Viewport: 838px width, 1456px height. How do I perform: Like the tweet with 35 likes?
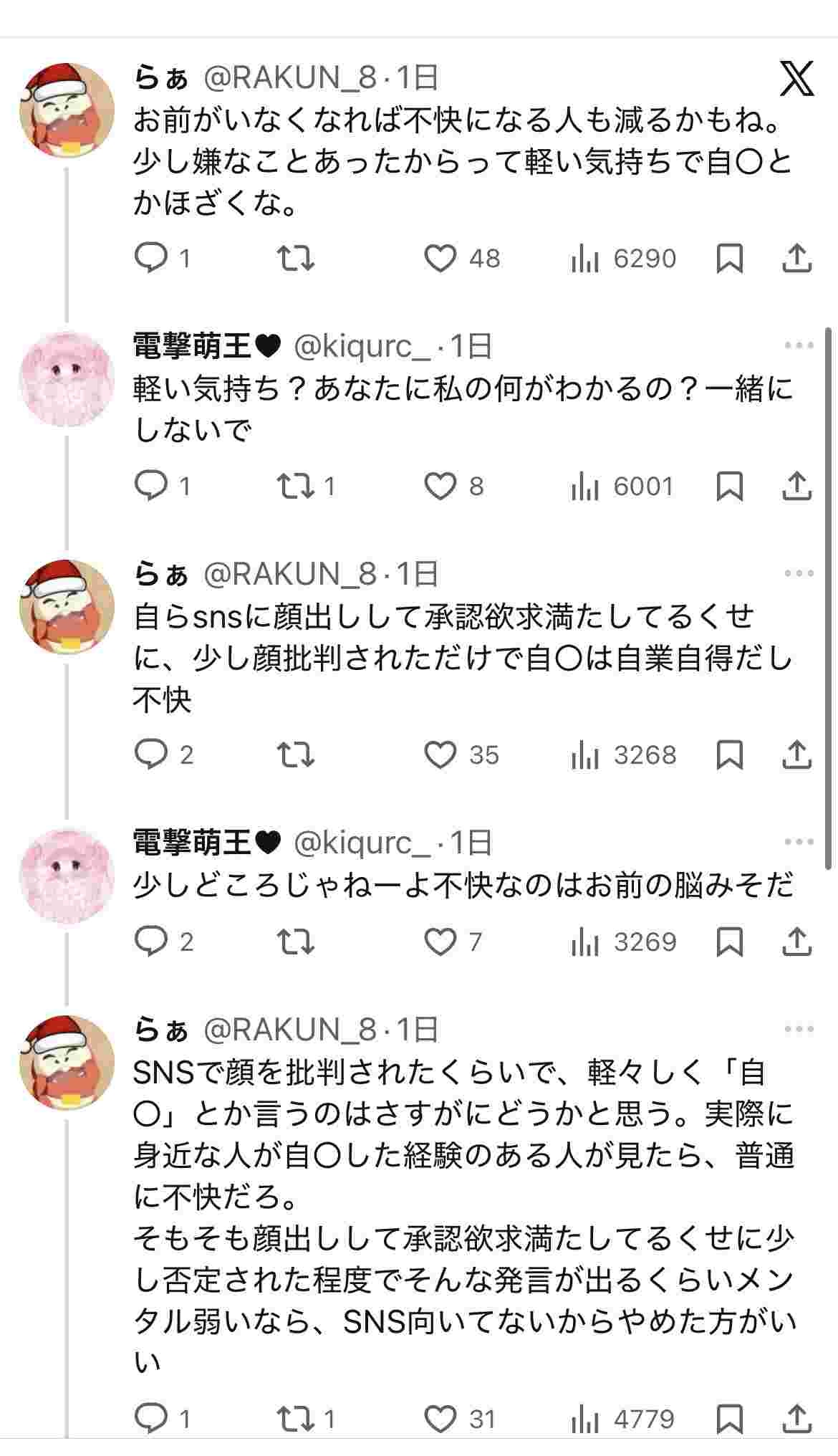[440, 755]
